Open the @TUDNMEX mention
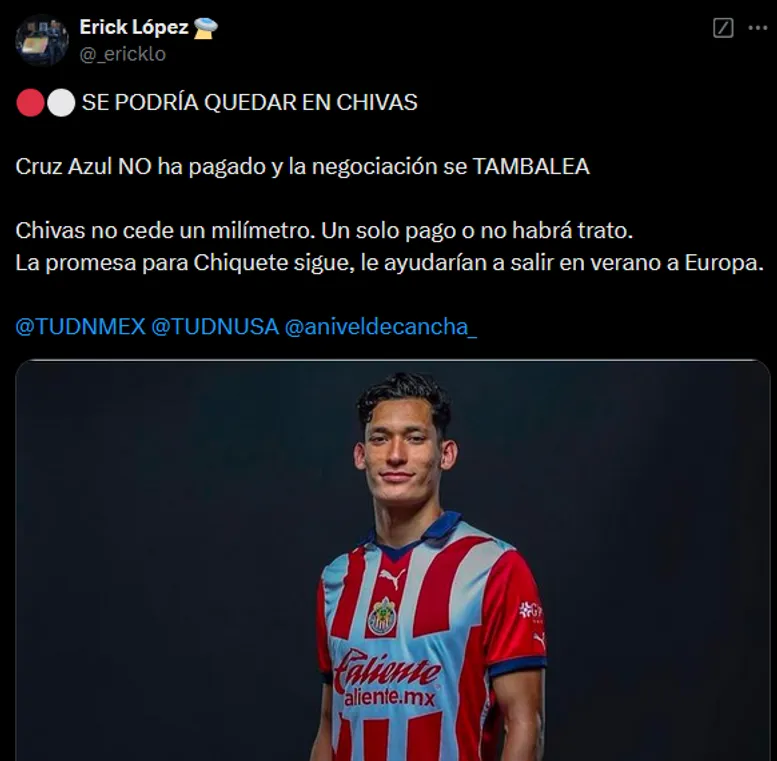This screenshot has height=761, width=777. (x=79, y=327)
